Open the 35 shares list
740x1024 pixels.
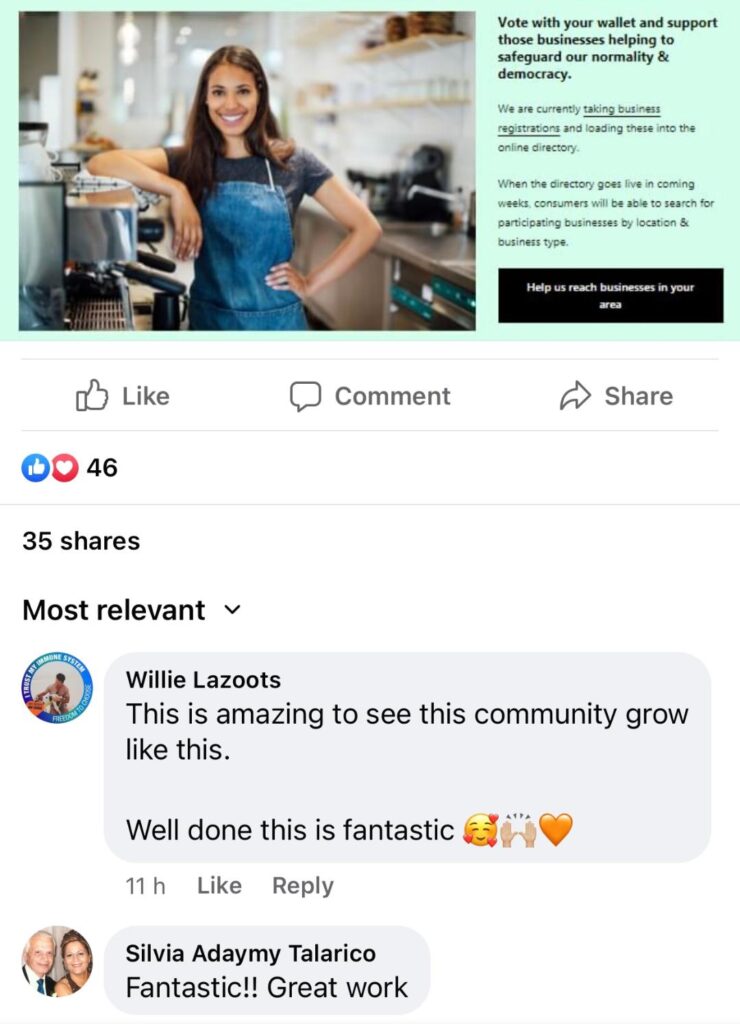pos(81,541)
